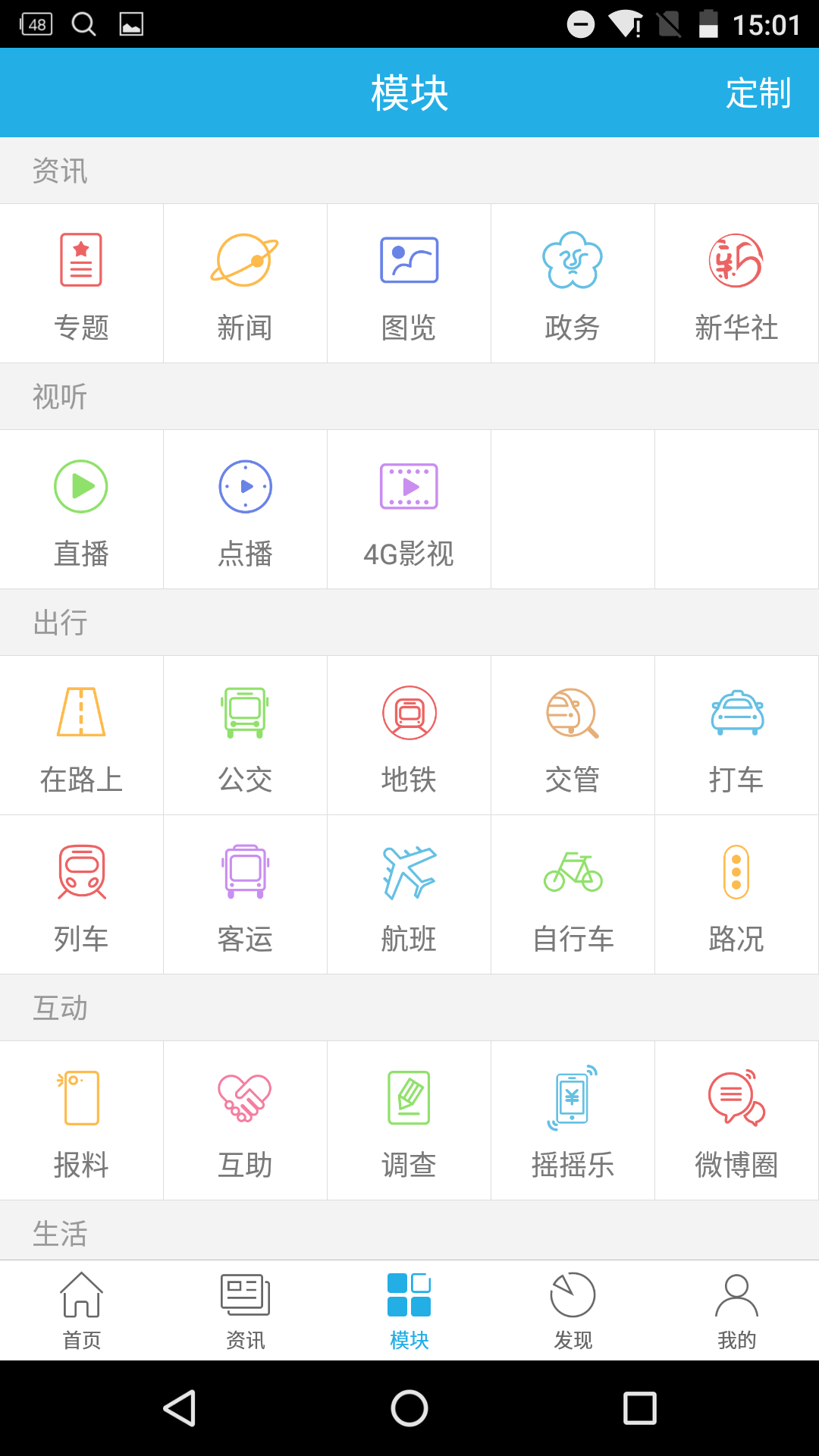Image resolution: width=819 pixels, height=1456 pixels.
Task: Launch the 直播 live streaming module
Action: point(81,510)
